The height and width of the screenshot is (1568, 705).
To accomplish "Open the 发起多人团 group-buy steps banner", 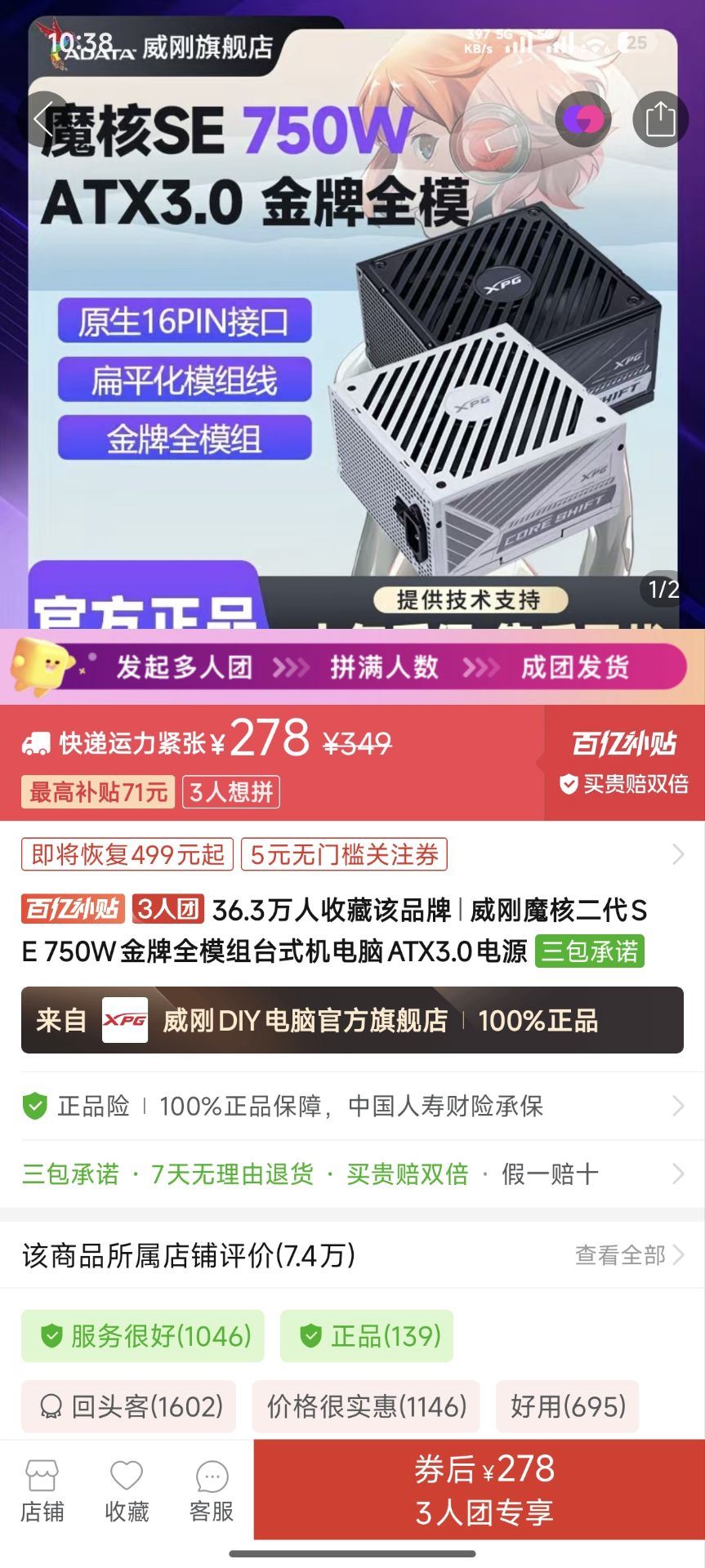I will [x=351, y=667].
